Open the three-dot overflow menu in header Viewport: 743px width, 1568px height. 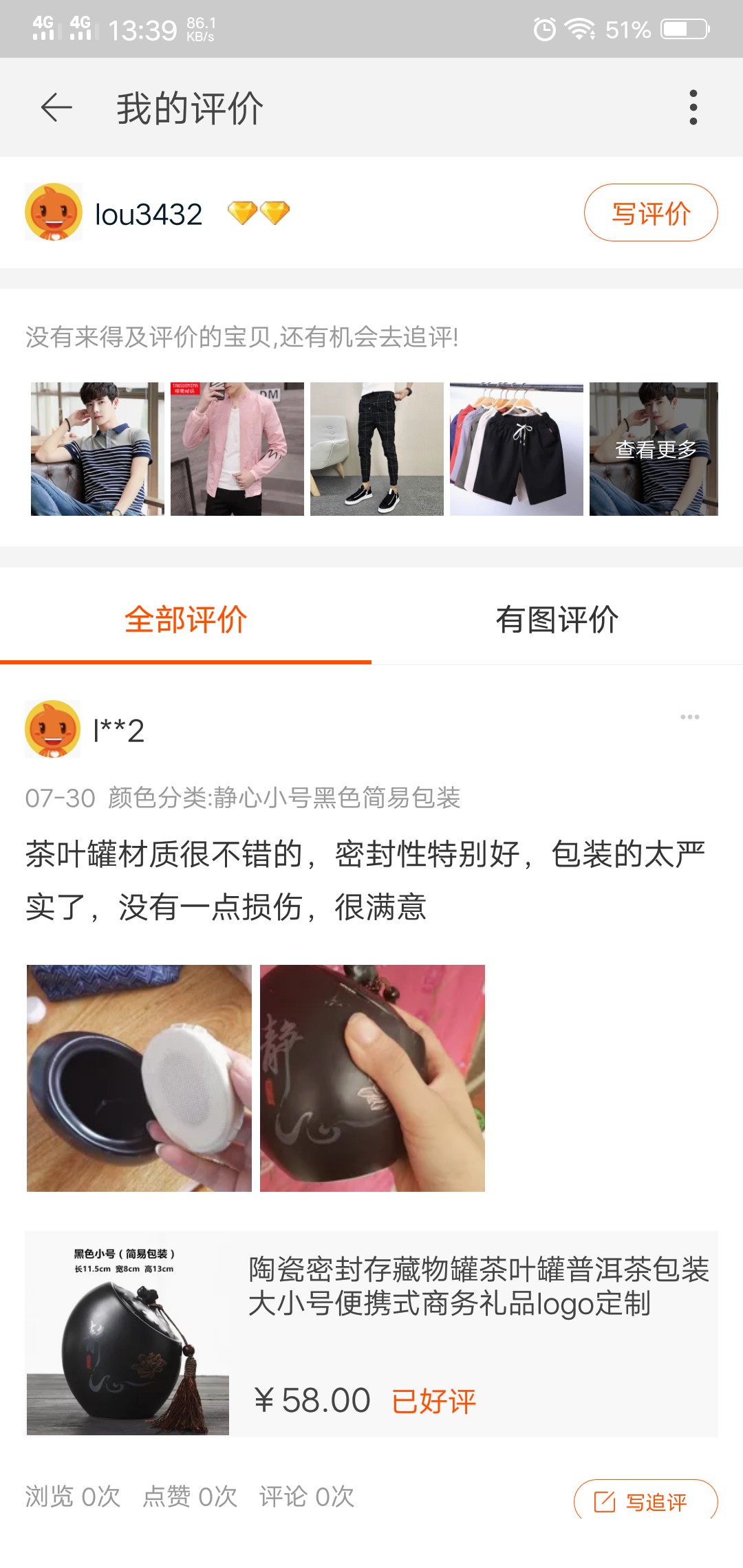point(693,108)
